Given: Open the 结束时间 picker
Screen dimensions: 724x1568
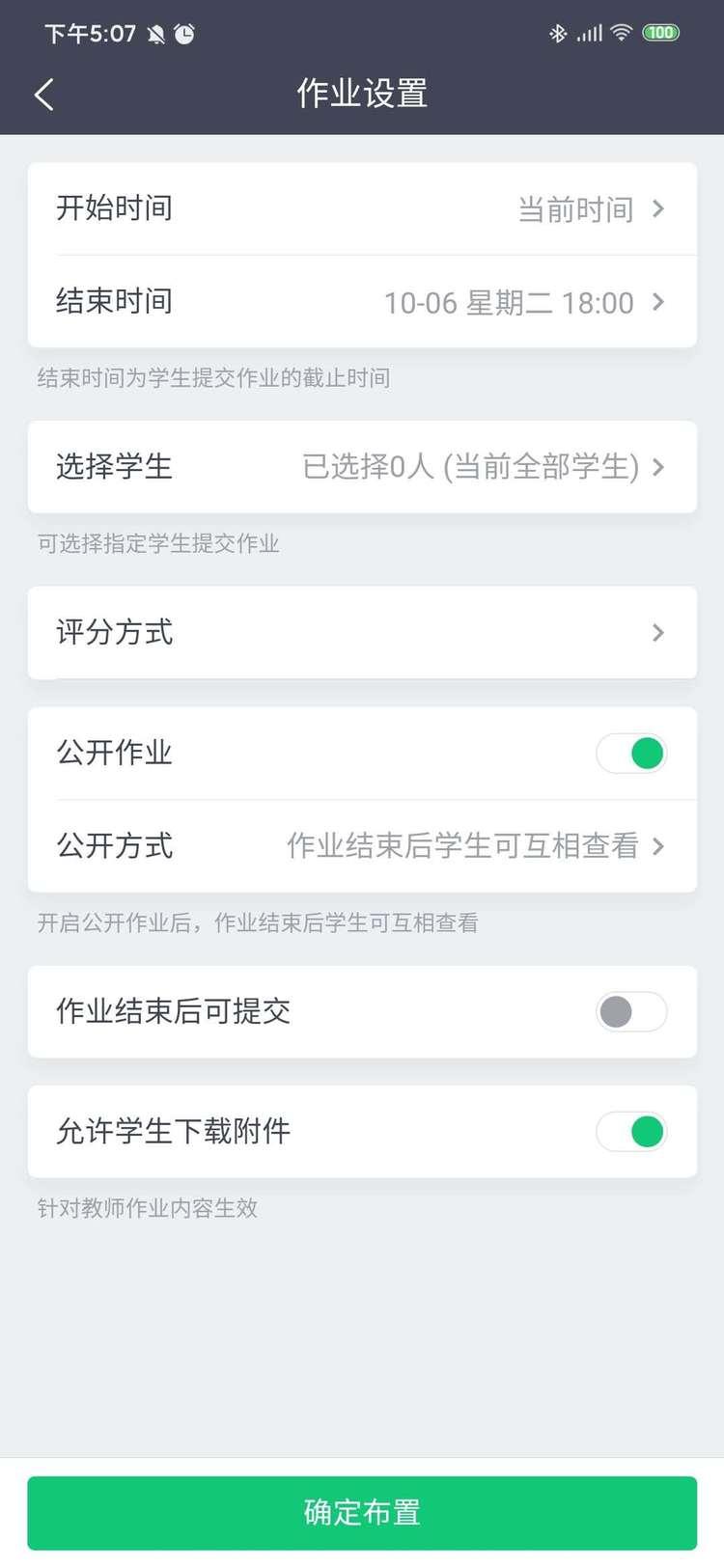Looking at the screenshot, I should [x=658, y=302].
